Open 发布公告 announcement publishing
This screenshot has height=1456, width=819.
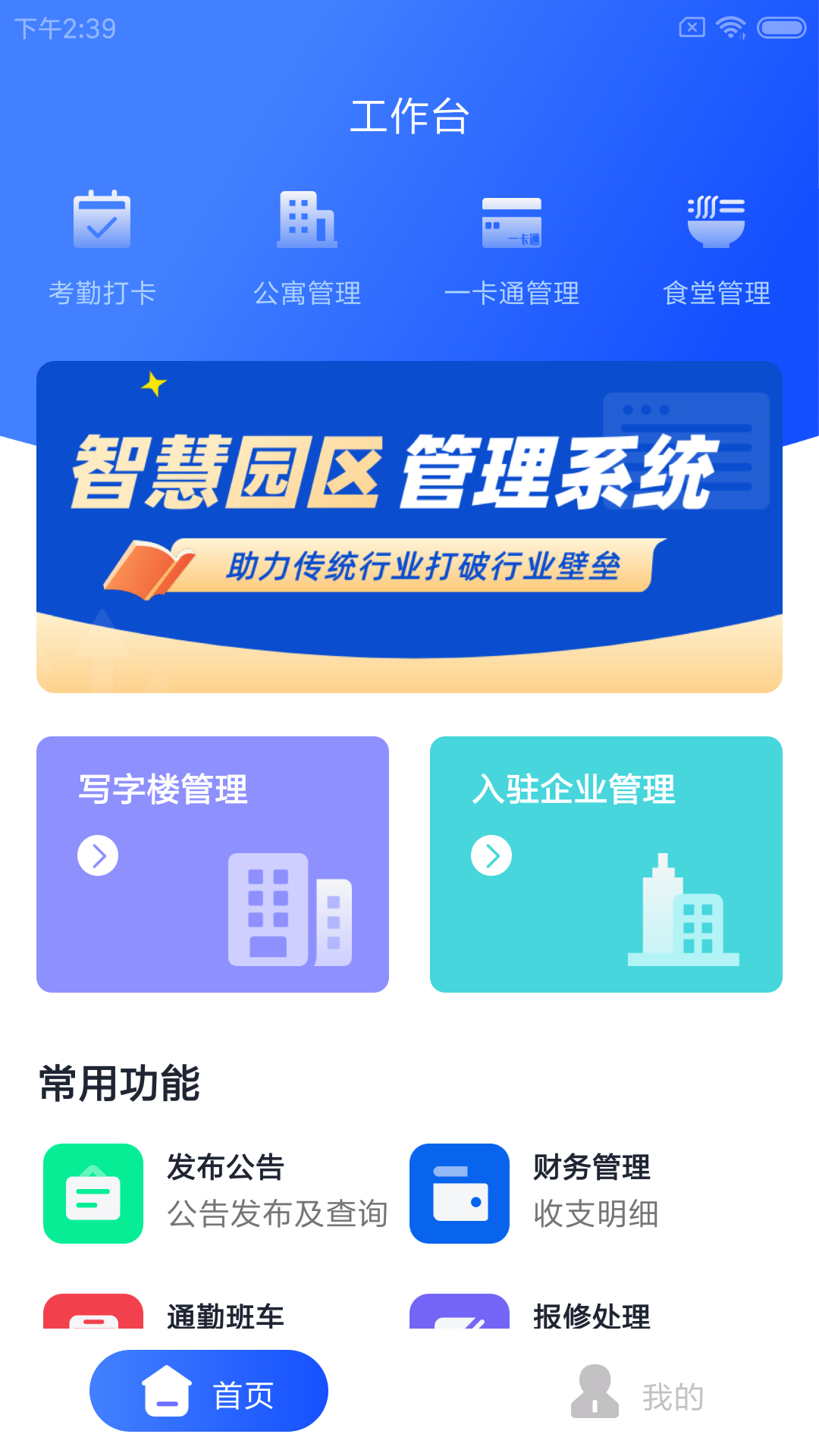(x=216, y=1193)
